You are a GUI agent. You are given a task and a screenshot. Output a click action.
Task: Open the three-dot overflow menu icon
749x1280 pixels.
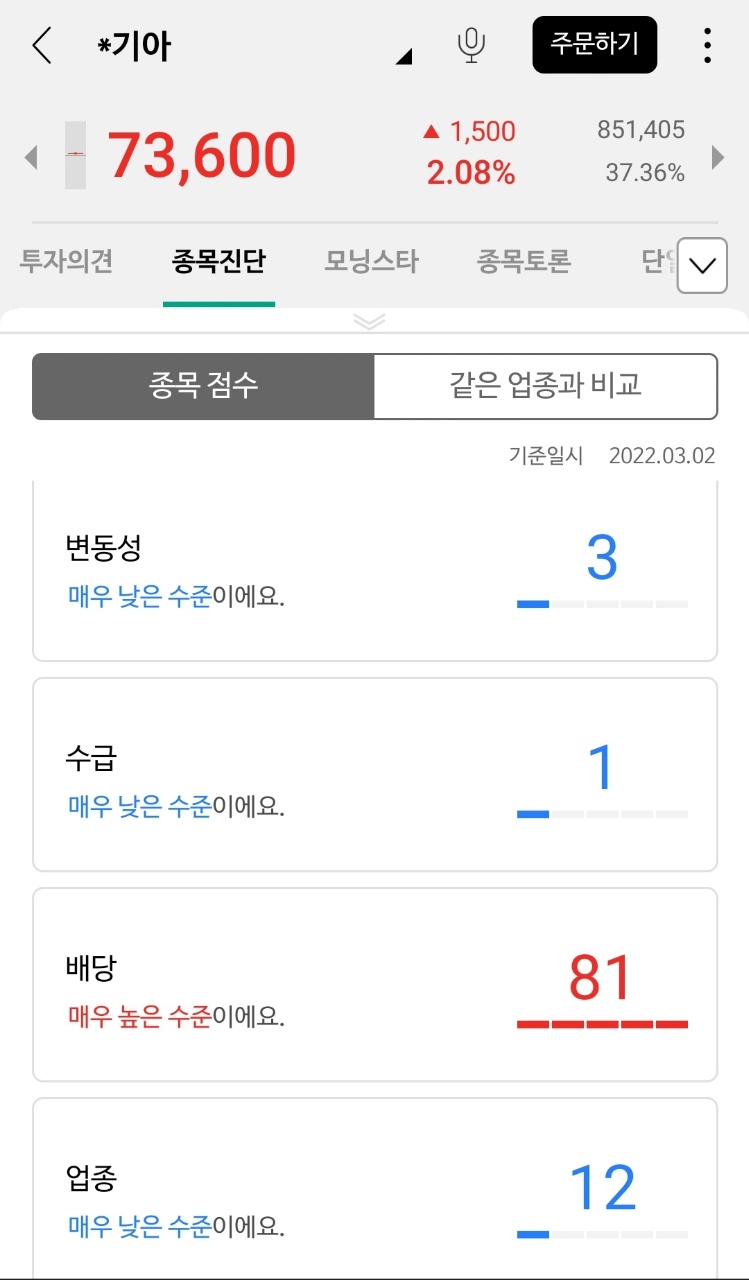click(708, 45)
